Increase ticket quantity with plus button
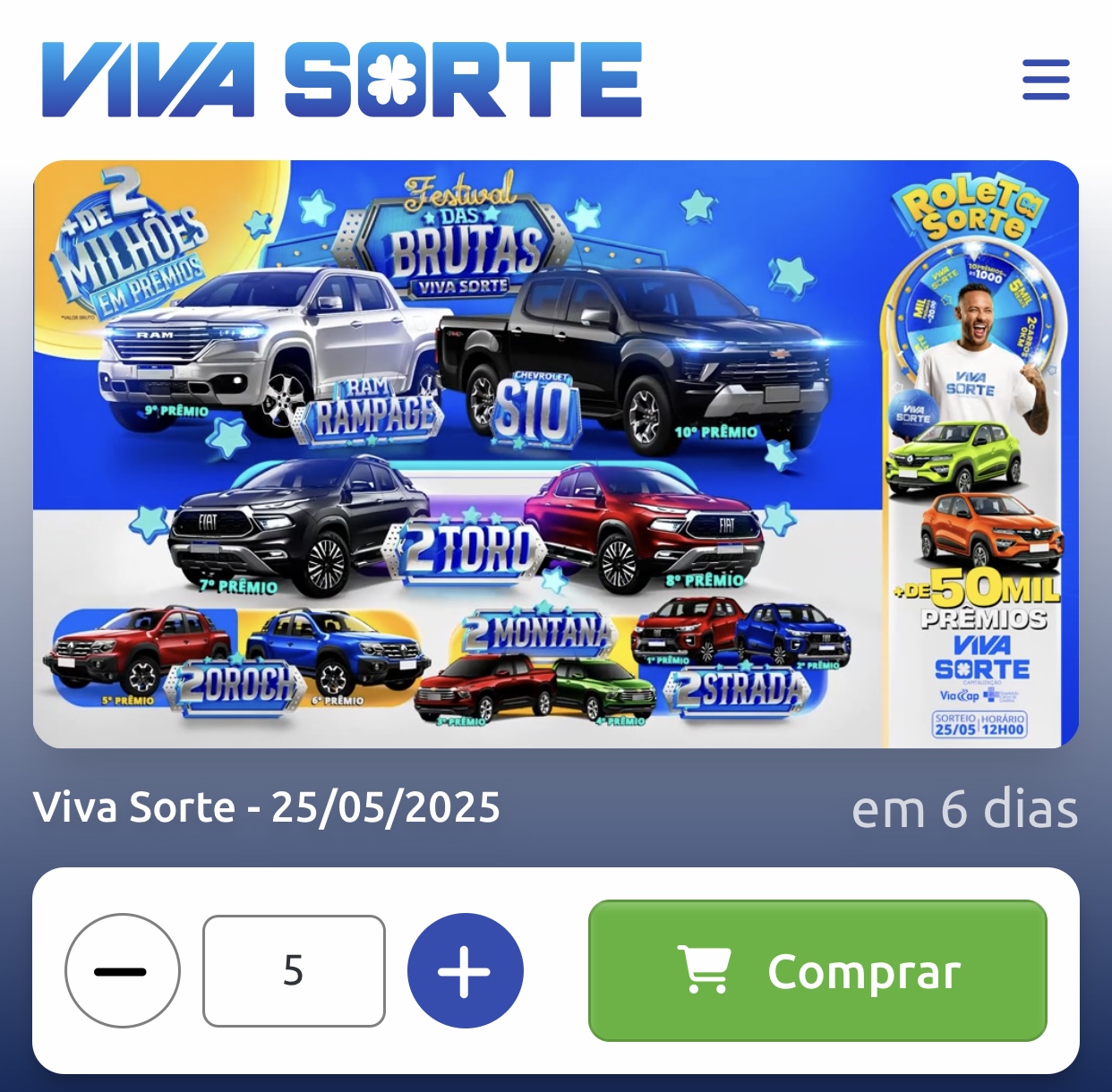Image resolution: width=1112 pixels, height=1092 pixels. click(x=465, y=971)
